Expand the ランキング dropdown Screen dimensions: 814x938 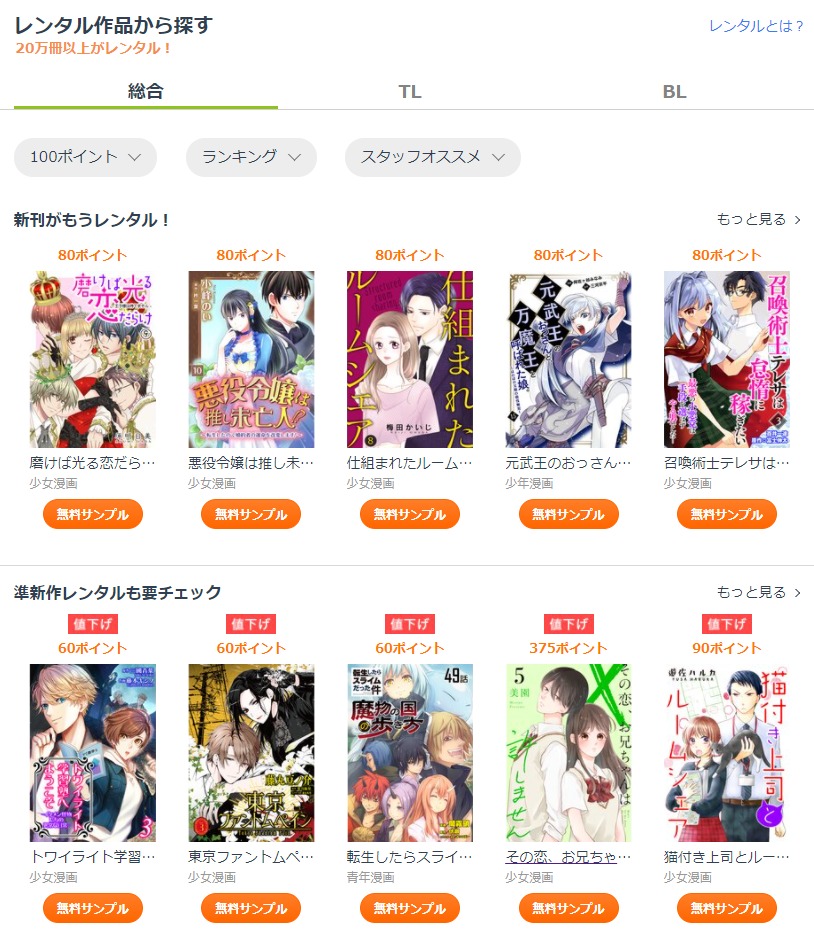tap(251, 157)
